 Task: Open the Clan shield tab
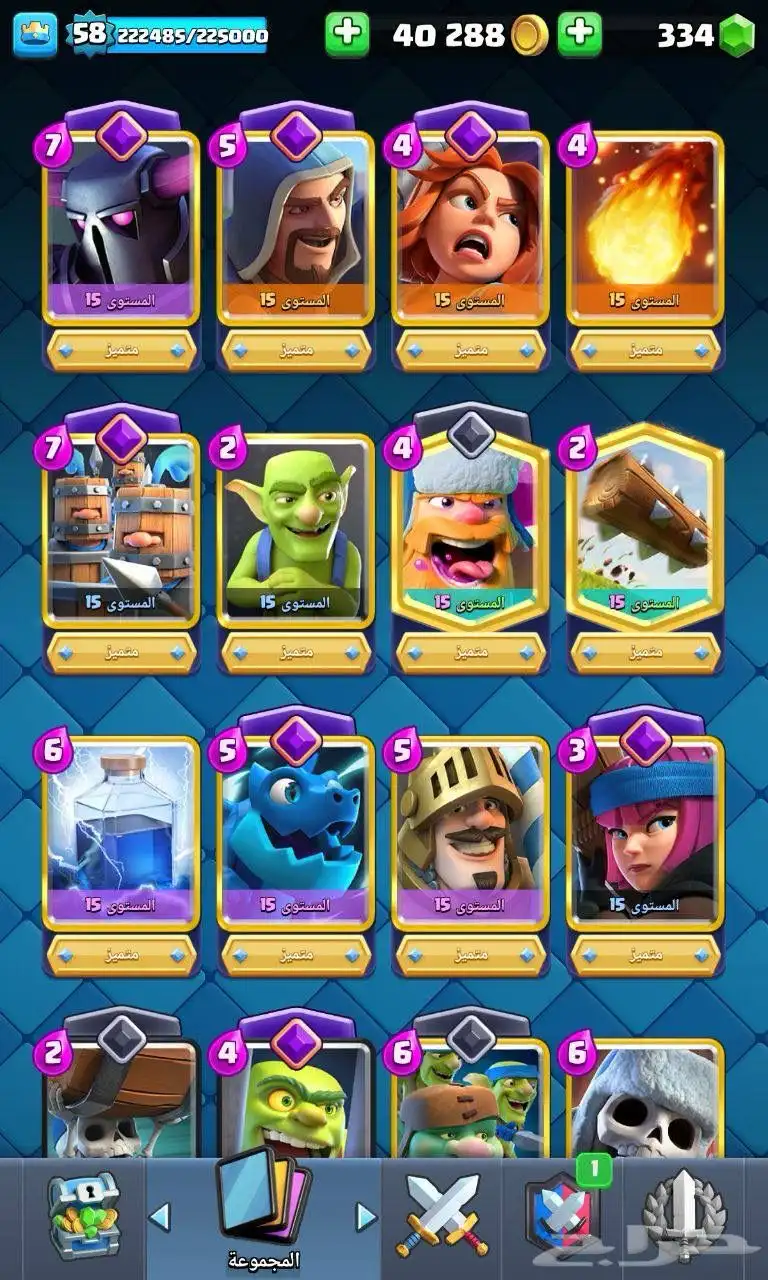click(x=560, y=1217)
